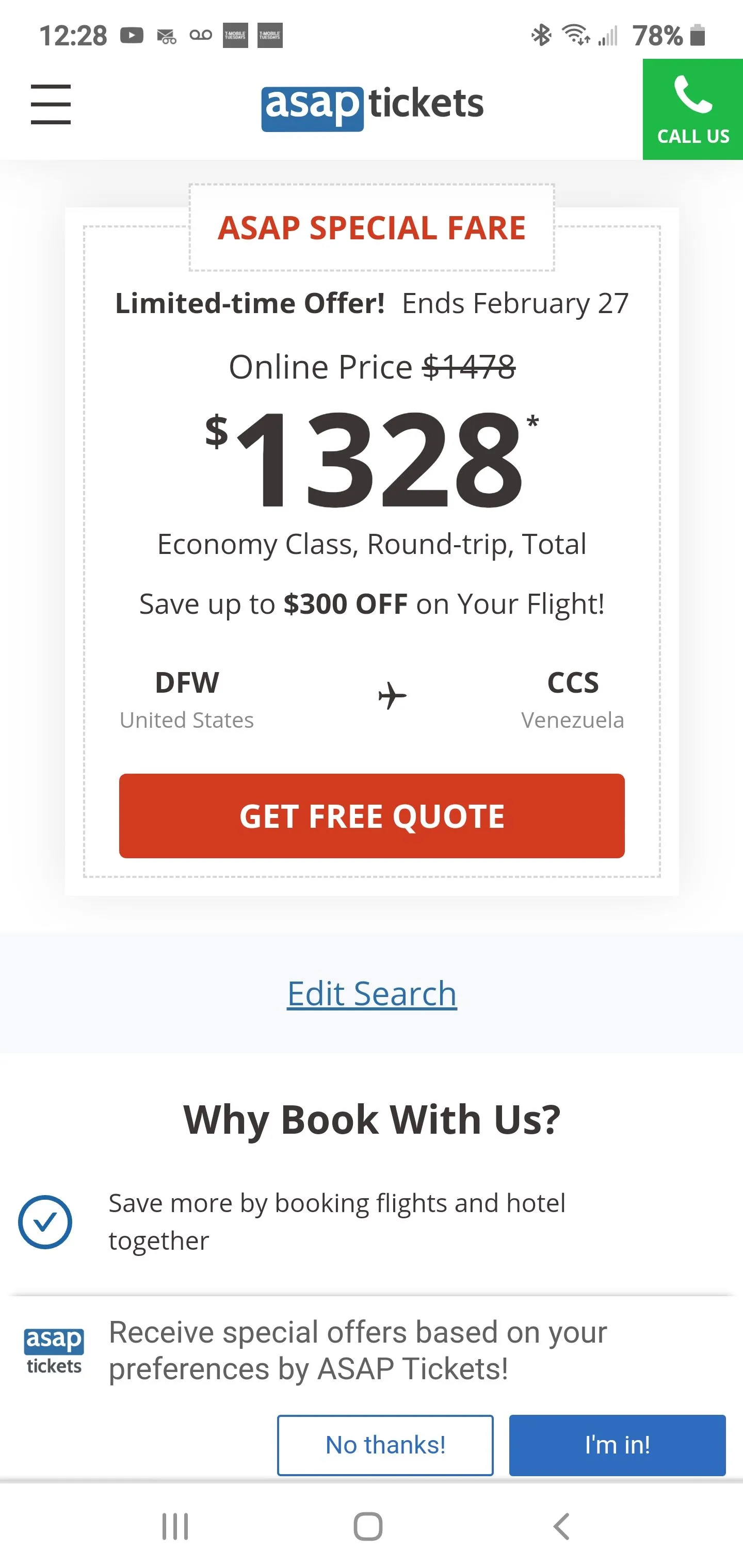The image size is (743, 1568).
Task: Open the Edit Search link
Action: pos(372,993)
